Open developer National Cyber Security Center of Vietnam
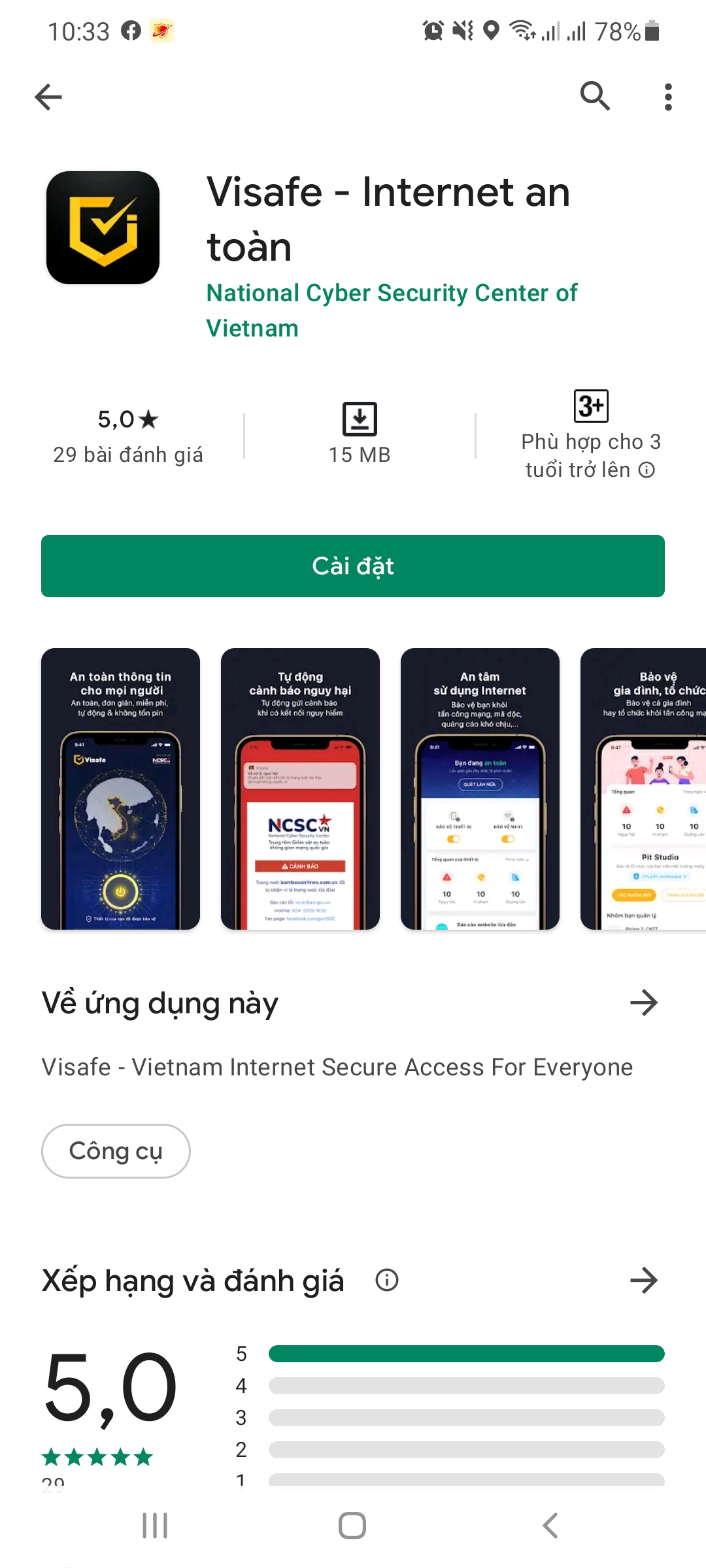Image resolution: width=706 pixels, height=1568 pixels. (391, 310)
